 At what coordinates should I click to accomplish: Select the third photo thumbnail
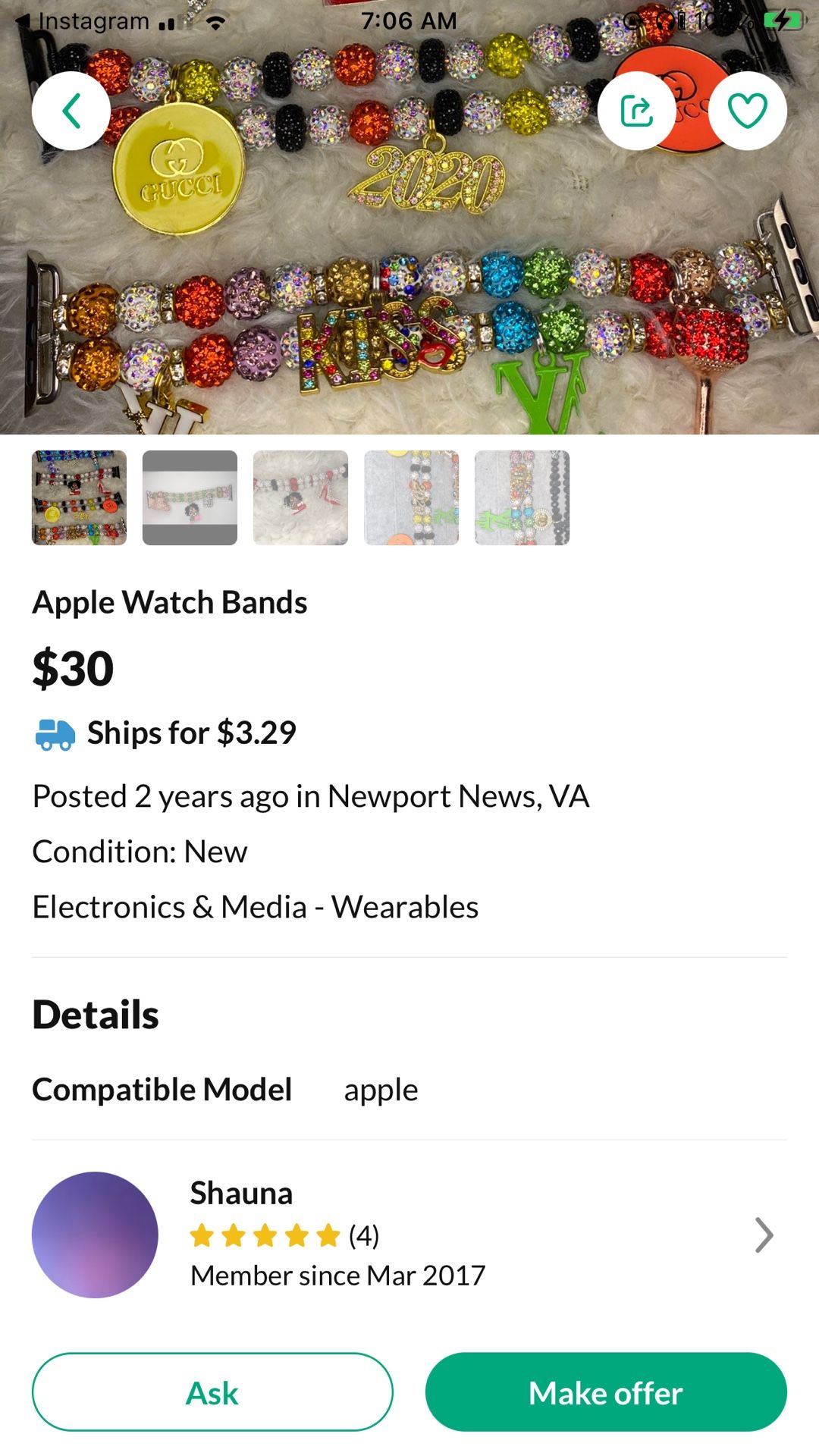pos(300,497)
